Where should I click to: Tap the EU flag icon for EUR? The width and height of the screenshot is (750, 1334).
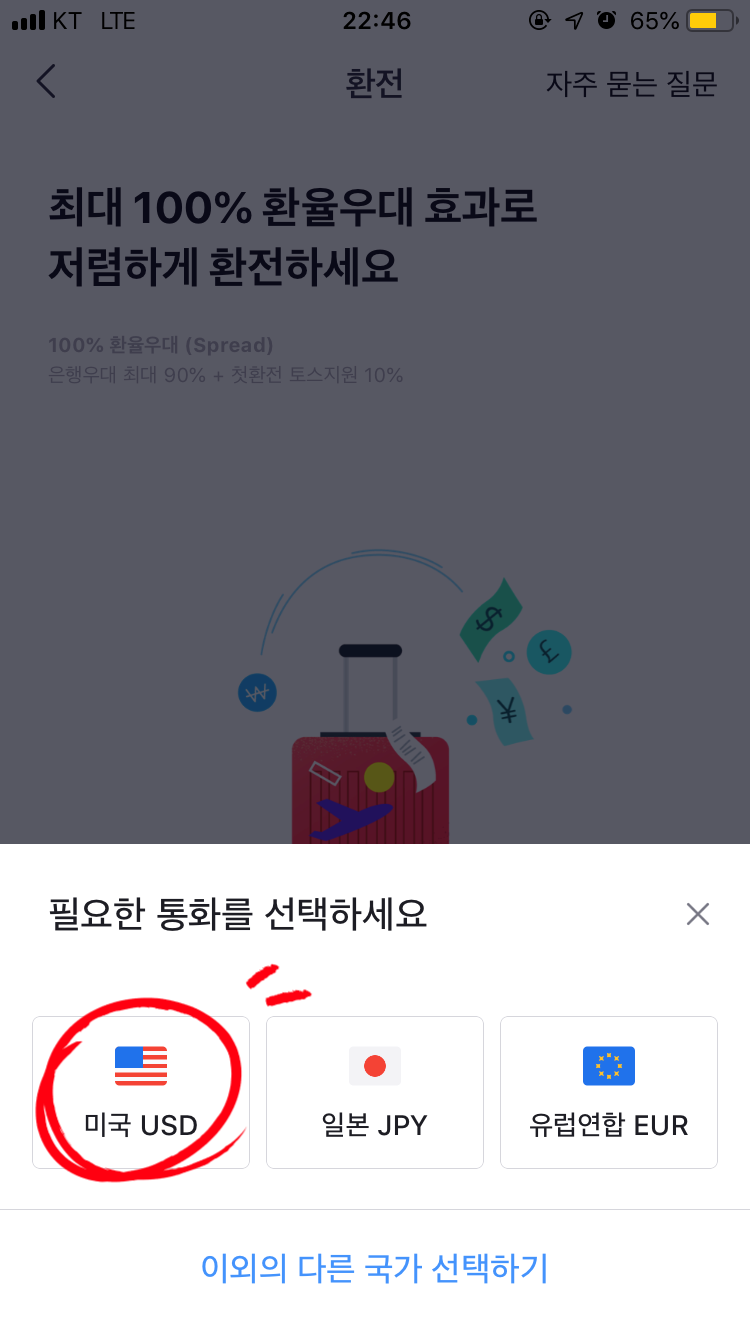tap(608, 1066)
